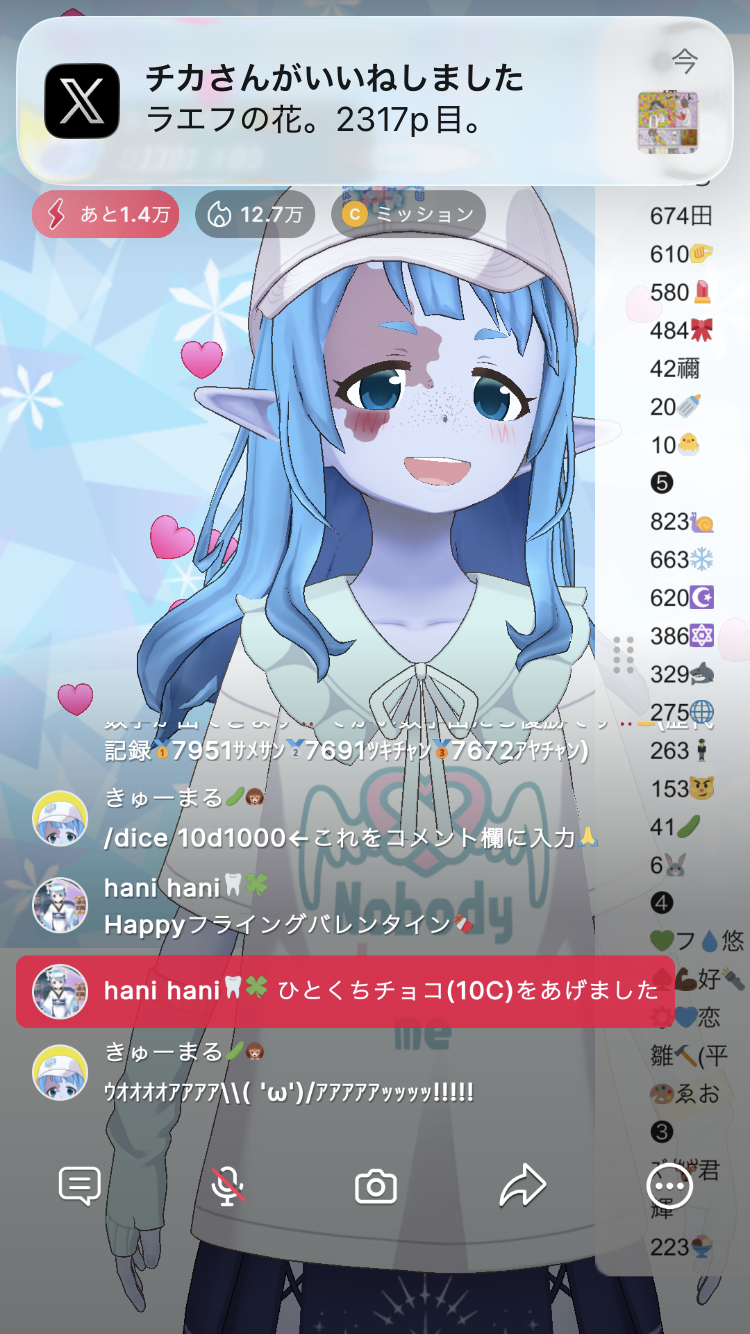Screen dimensions: 750x1334
Task: Open the three-dot more options menu
Action: click(669, 1187)
